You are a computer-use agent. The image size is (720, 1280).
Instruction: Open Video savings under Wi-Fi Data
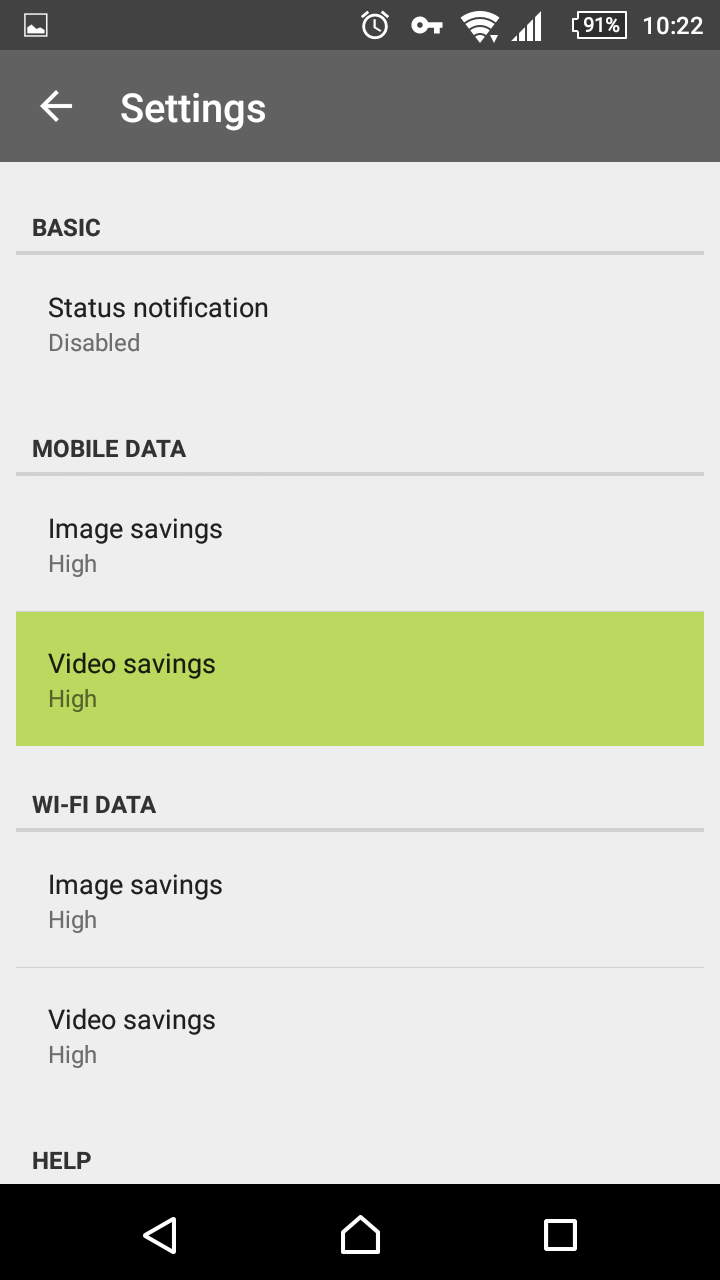[x=360, y=1036]
